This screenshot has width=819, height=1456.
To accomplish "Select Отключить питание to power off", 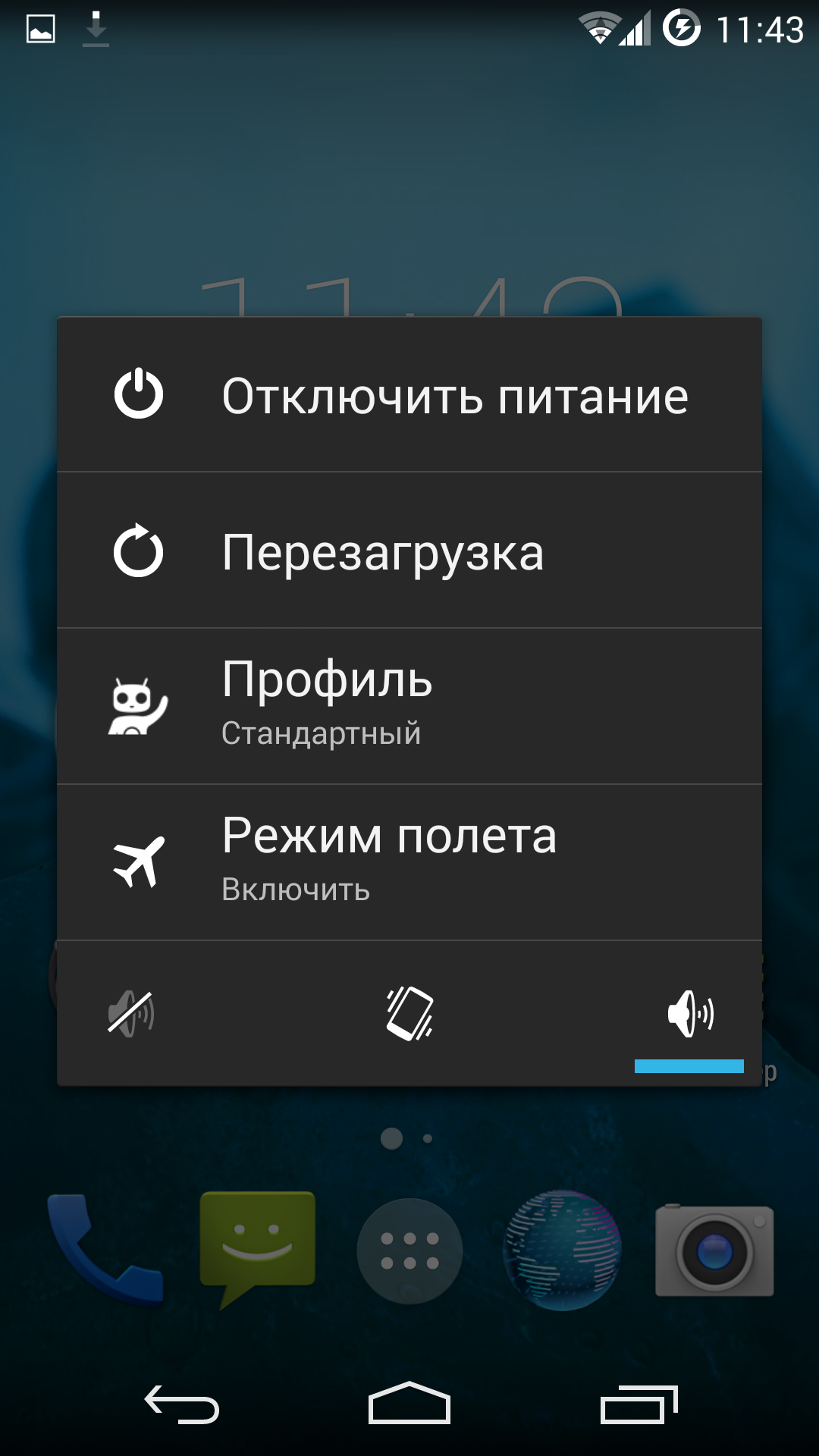I will pos(409,395).
